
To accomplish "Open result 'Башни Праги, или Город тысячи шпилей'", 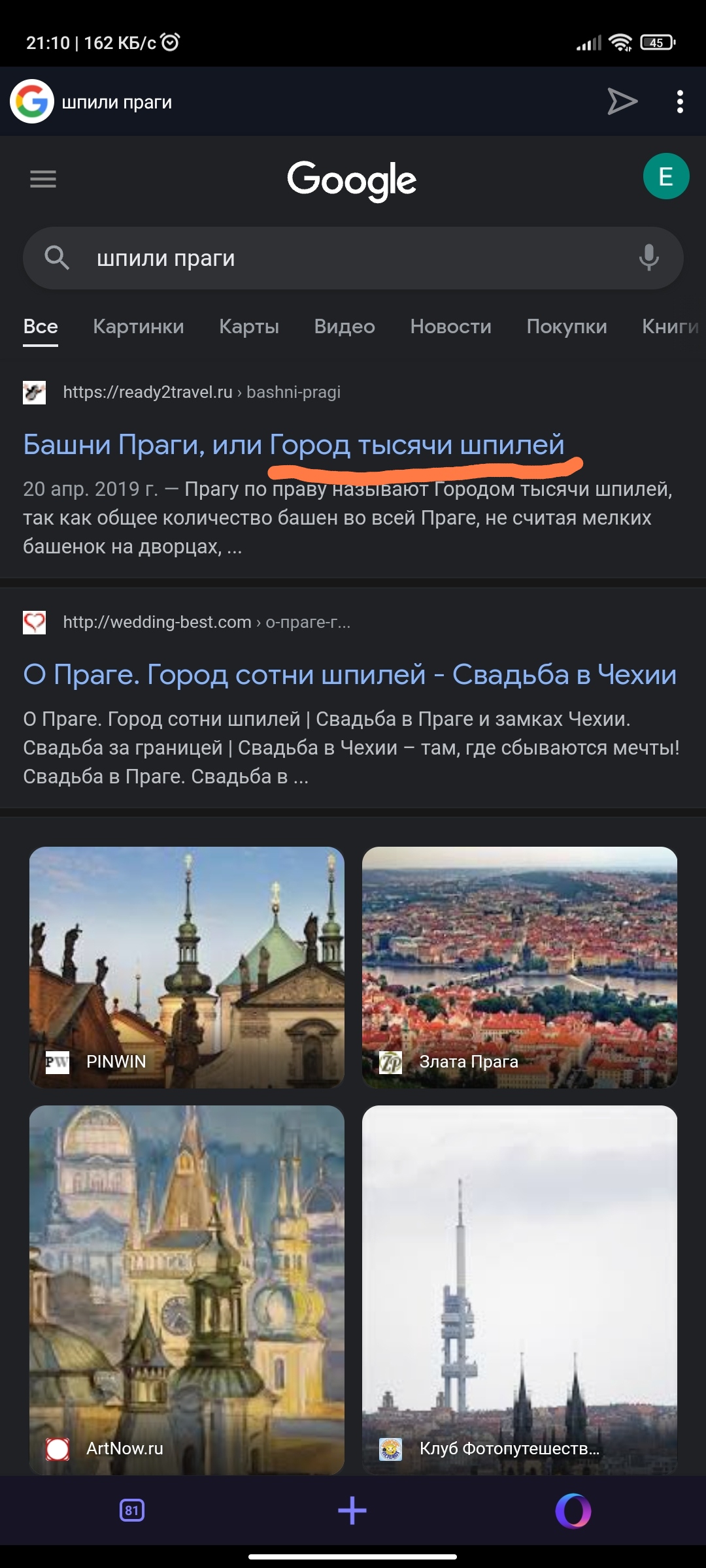I will point(294,444).
